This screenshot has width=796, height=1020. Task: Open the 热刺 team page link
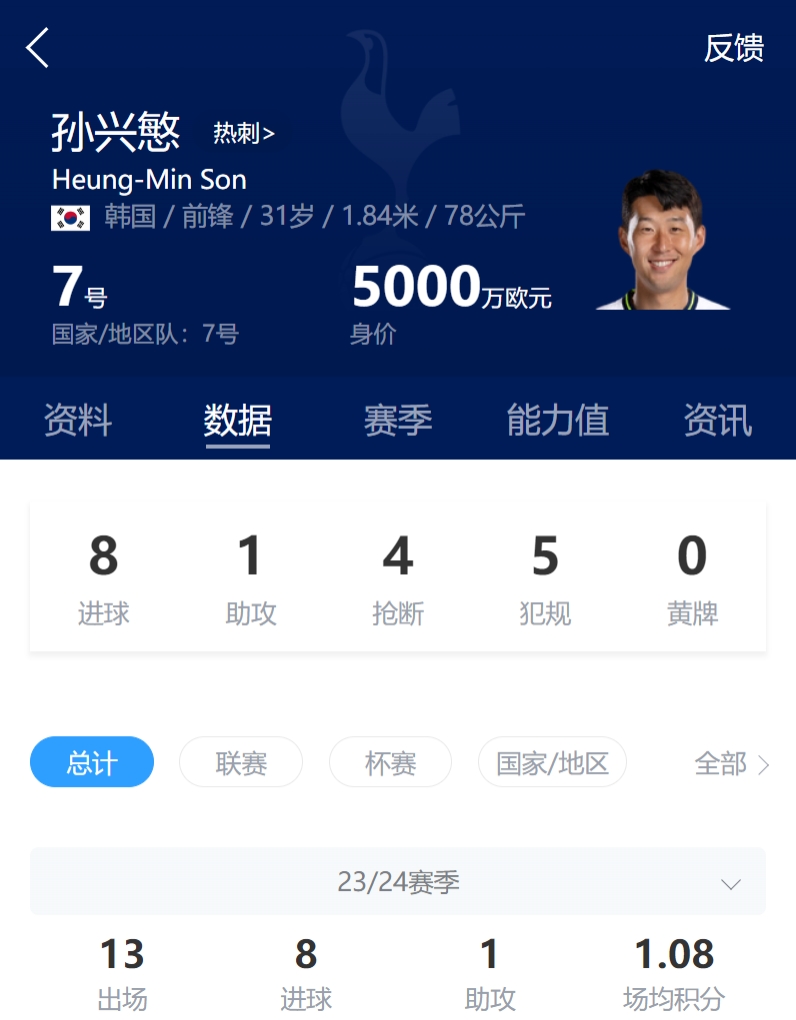[243, 133]
